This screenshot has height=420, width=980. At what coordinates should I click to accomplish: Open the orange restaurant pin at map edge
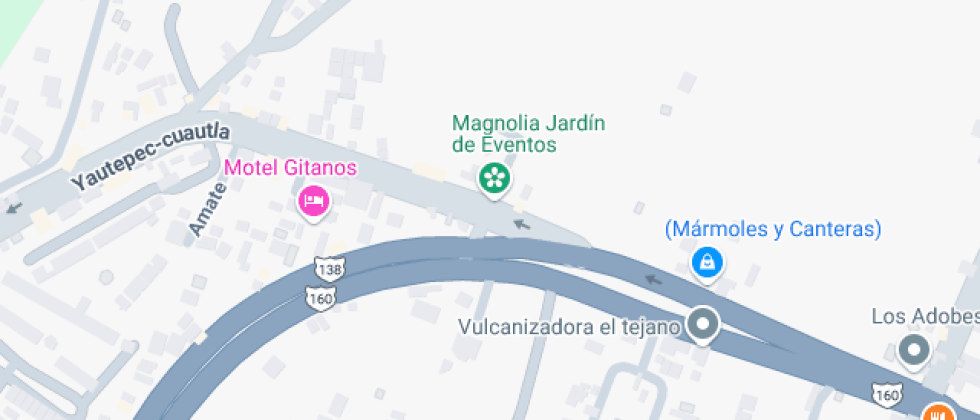point(938,413)
